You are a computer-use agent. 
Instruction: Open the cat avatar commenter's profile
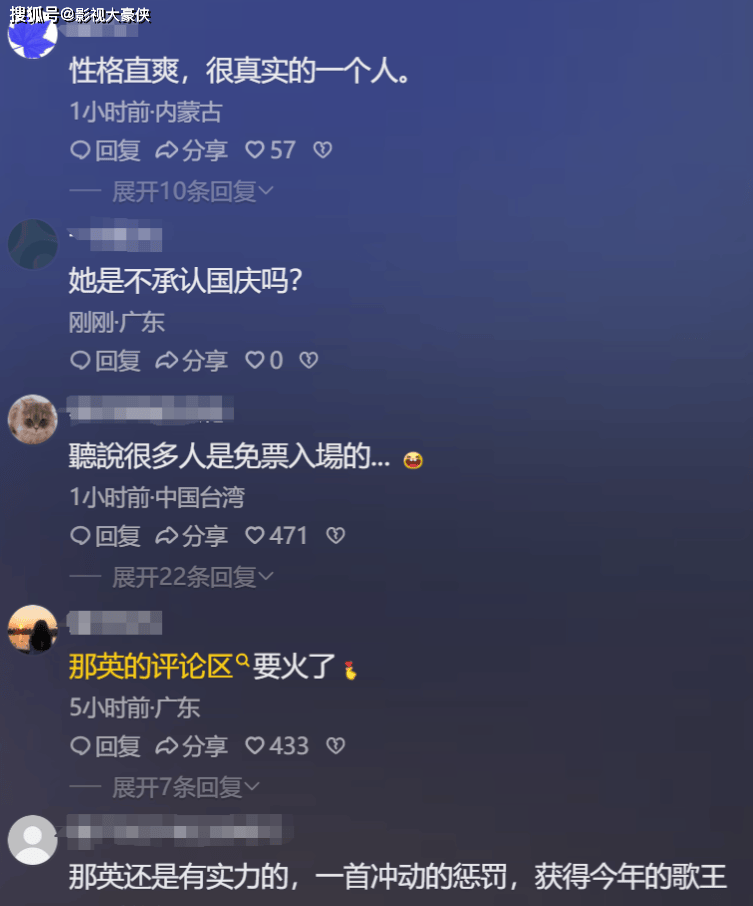(32, 419)
